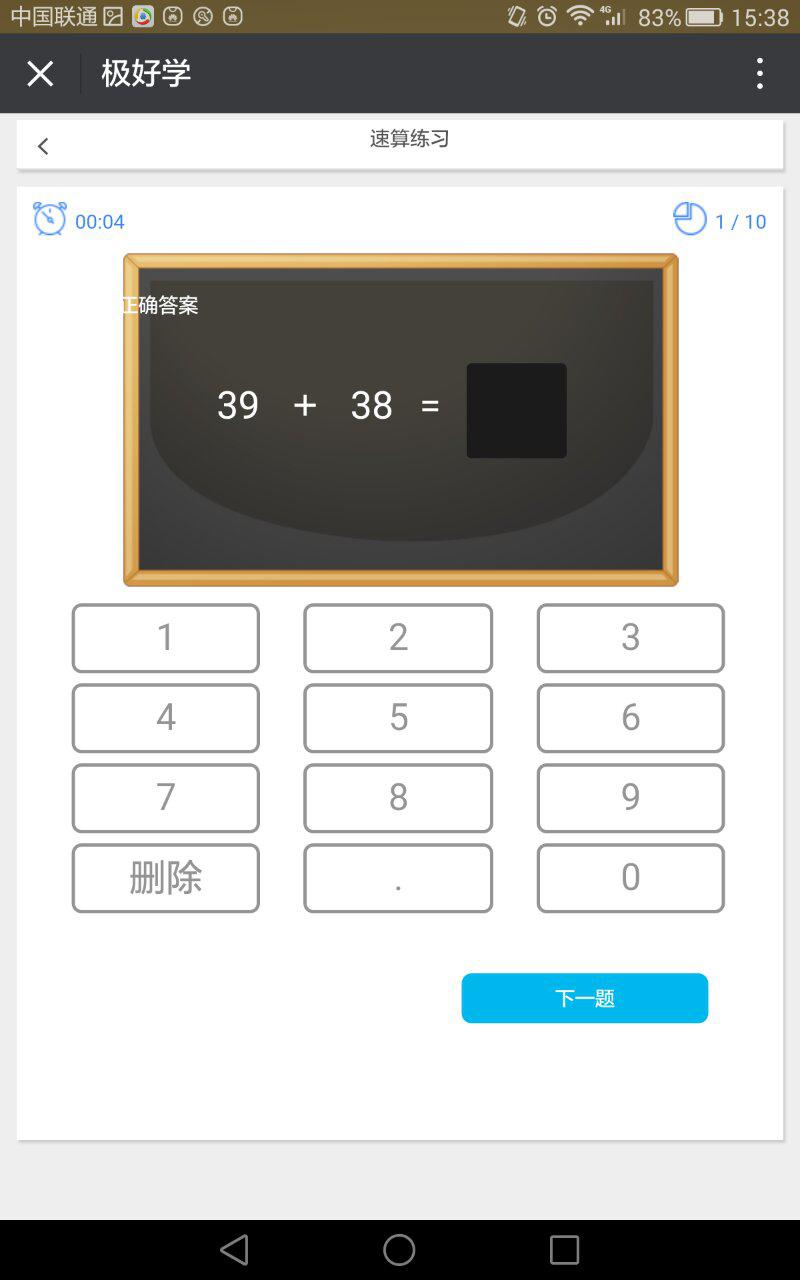Screen dimensions: 800x1280
Task: Open recent apps from the navigation bar
Action: coord(564,1249)
